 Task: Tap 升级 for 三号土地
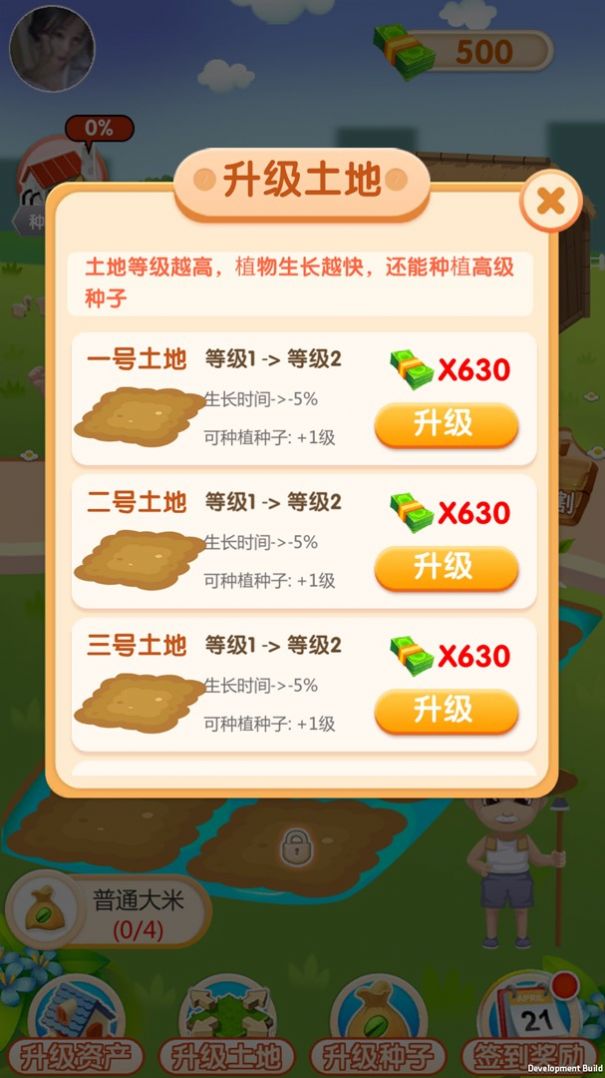point(446,711)
